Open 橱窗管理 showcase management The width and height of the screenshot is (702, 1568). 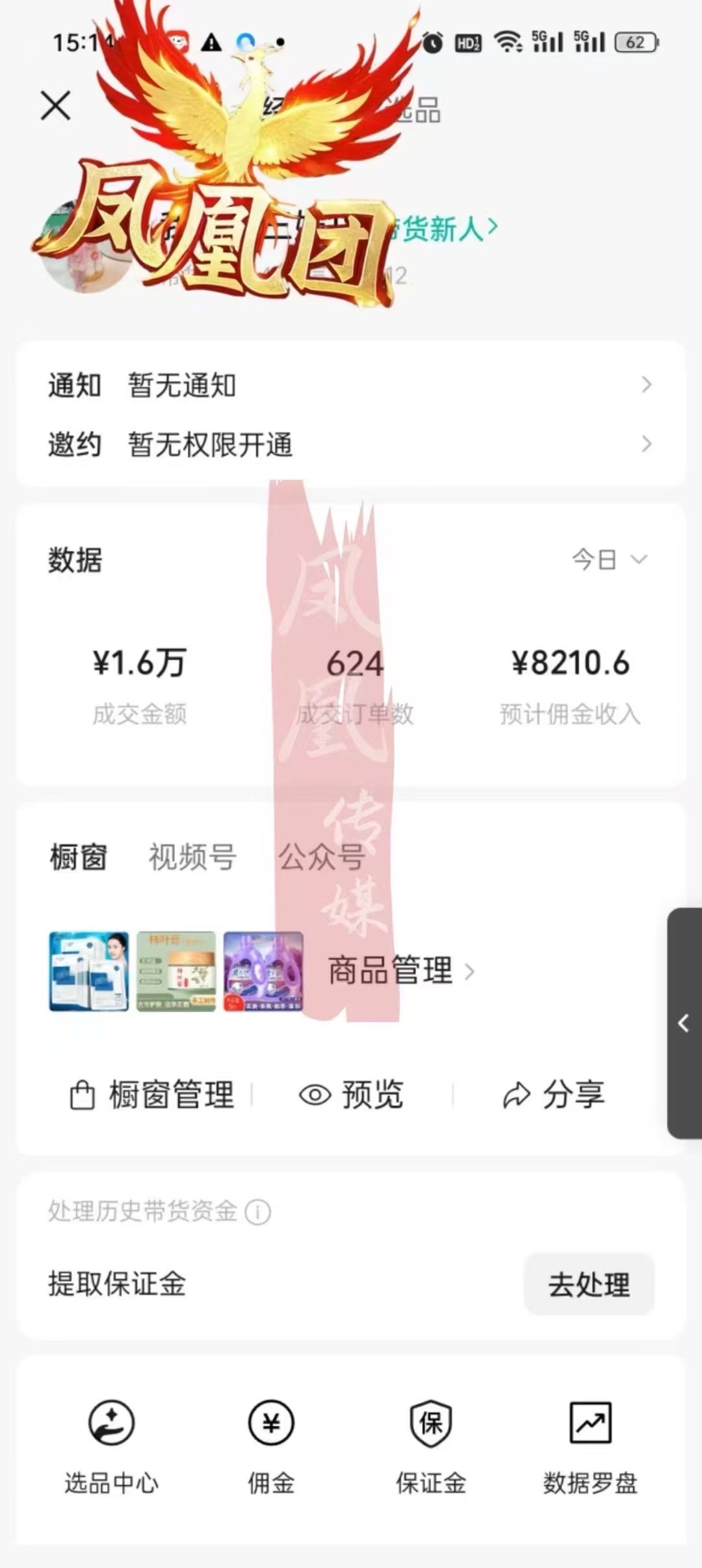(x=152, y=1095)
